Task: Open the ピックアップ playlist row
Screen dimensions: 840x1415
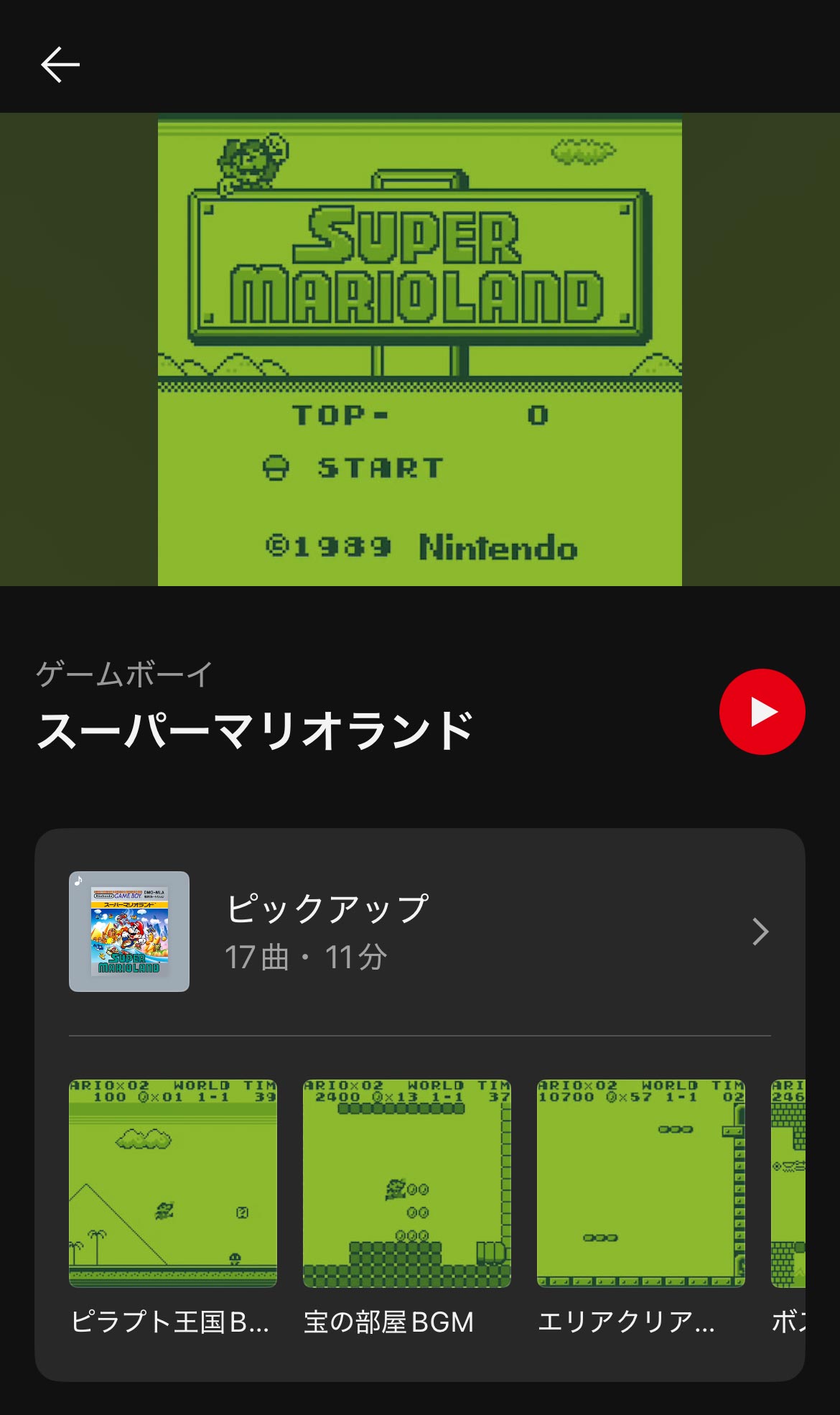Action: [x=419, y=932]
